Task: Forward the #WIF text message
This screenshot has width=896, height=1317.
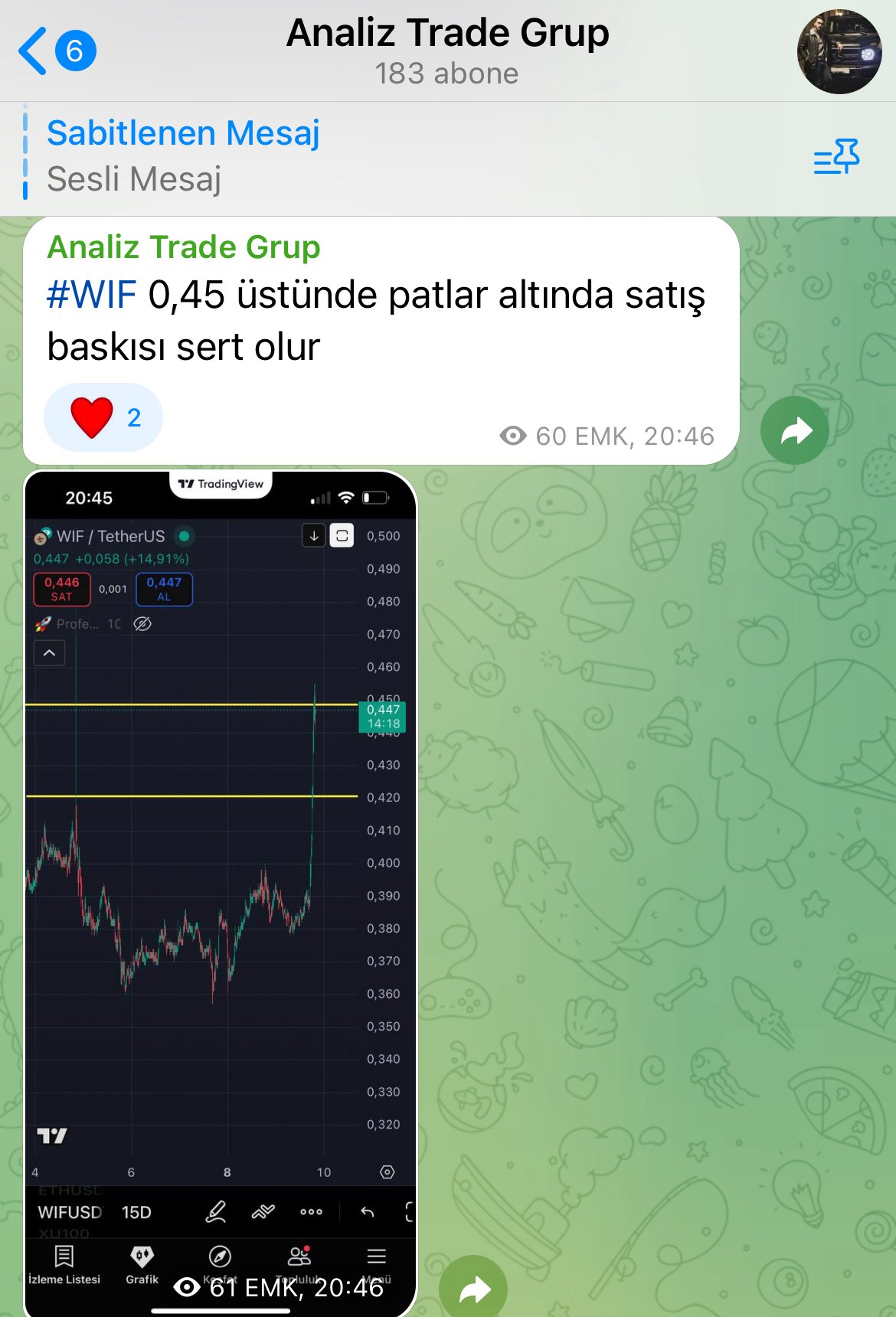Action: [794, 430]
